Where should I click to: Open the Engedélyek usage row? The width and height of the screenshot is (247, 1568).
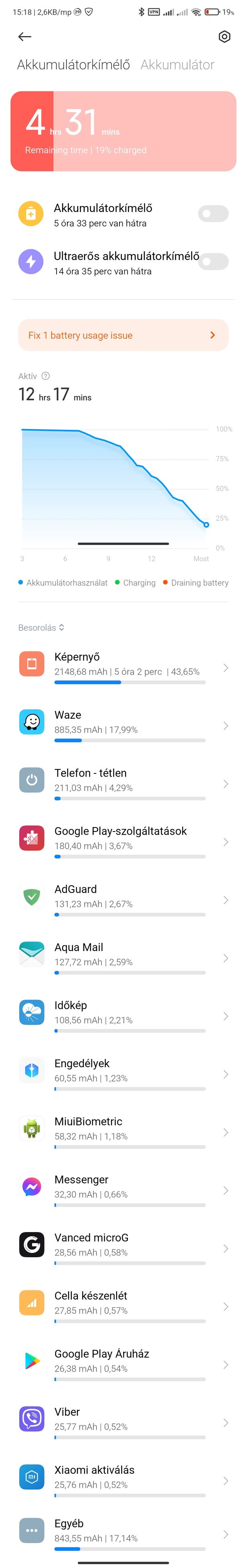(123, 1074)
